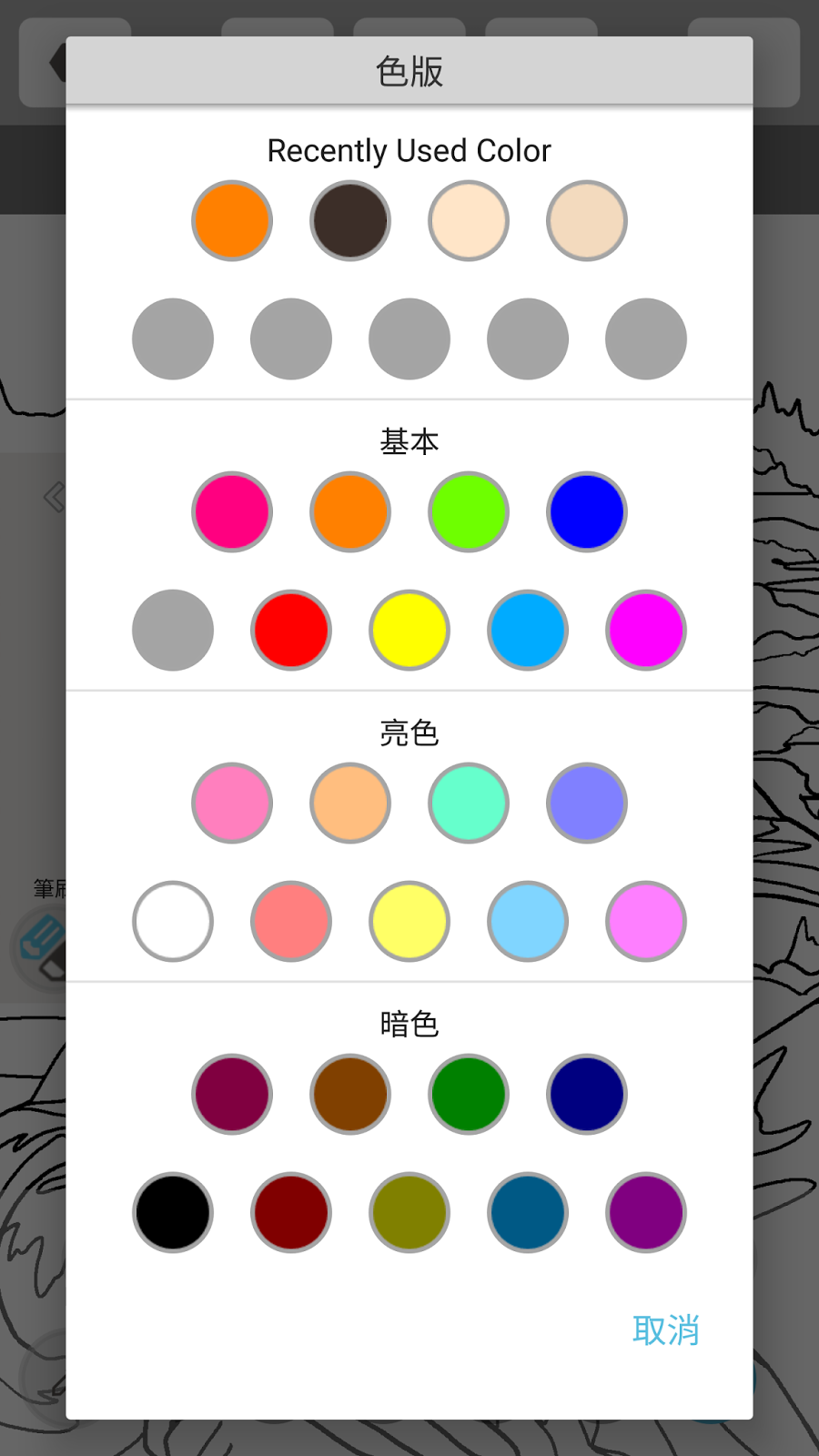Screen dimensions: 819x1456
Task: Choose bright yellow from 基本
Action: tap(409, 631)
